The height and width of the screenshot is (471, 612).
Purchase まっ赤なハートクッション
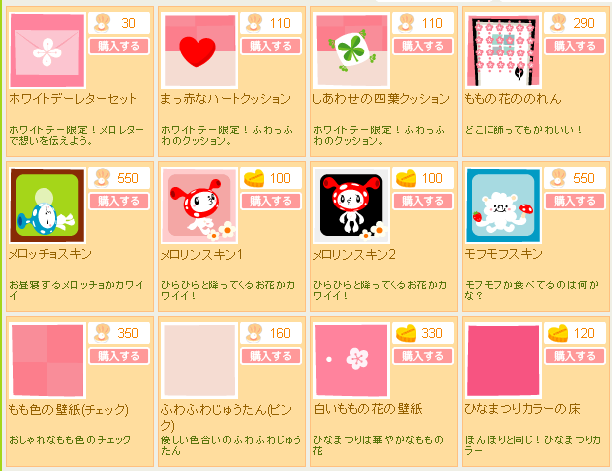tap(271, 46)
